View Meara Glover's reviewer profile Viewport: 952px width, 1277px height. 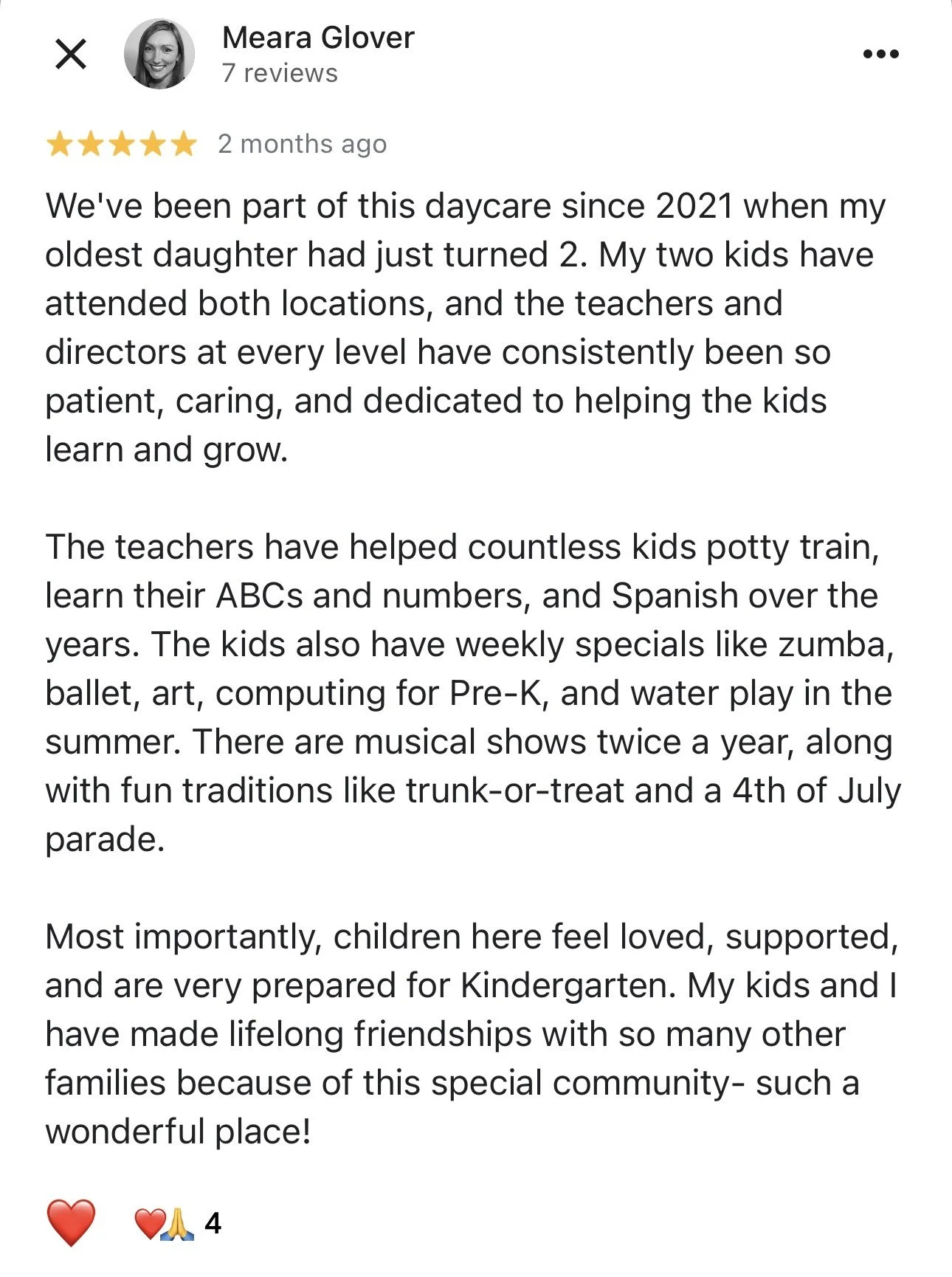(318, 38)
